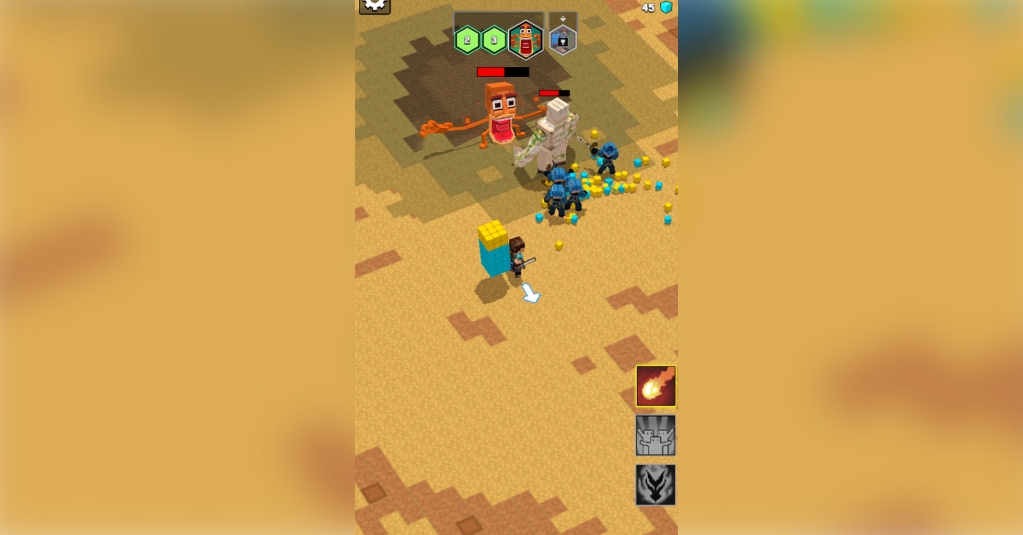Viewport: 1023px width, 535px height.
Task: Open the settings gear
Action: pos(375,4)
